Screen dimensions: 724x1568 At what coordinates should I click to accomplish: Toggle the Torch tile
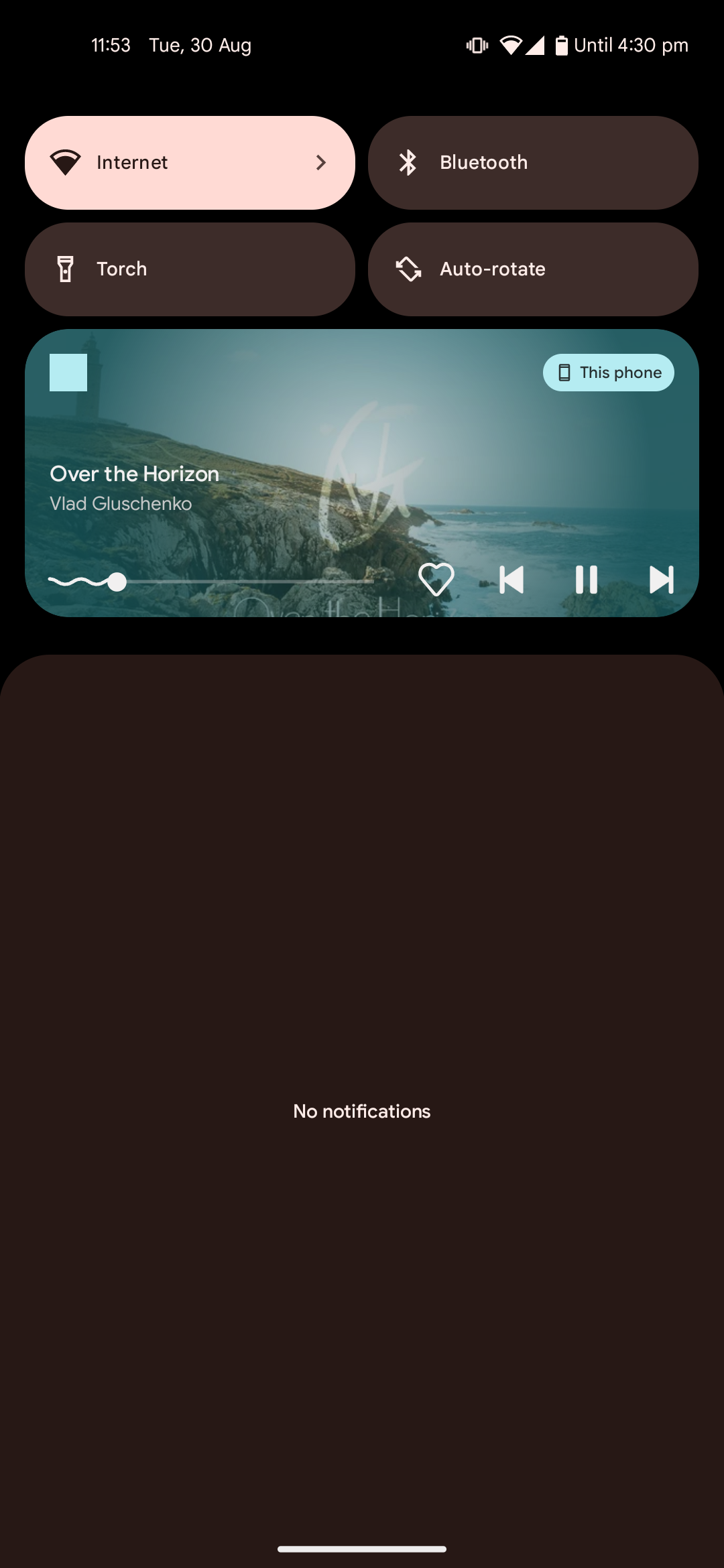190,269
